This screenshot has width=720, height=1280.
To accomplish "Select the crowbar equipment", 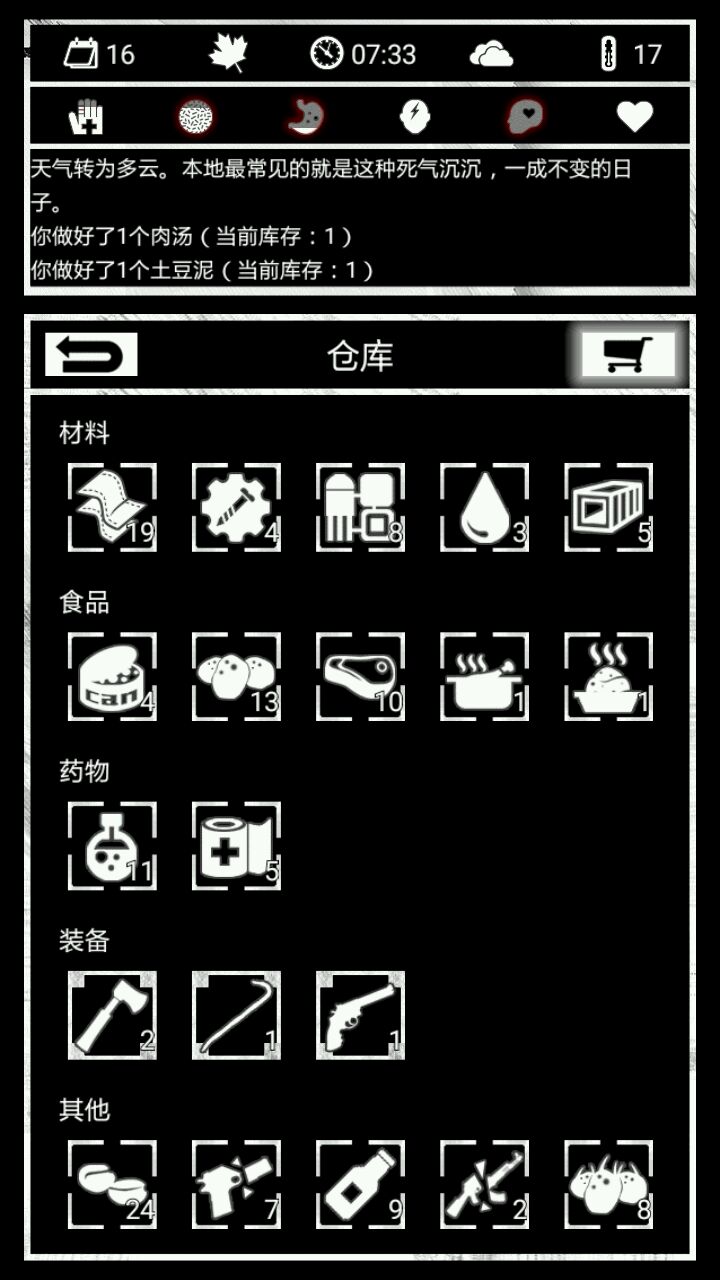I will (x=236, y=1015).
